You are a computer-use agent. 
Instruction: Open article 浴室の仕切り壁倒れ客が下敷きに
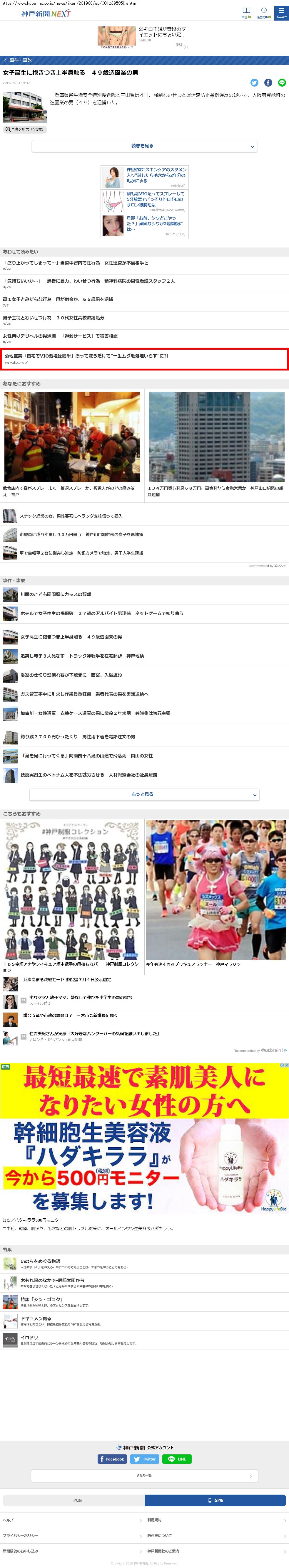(71, 675)
